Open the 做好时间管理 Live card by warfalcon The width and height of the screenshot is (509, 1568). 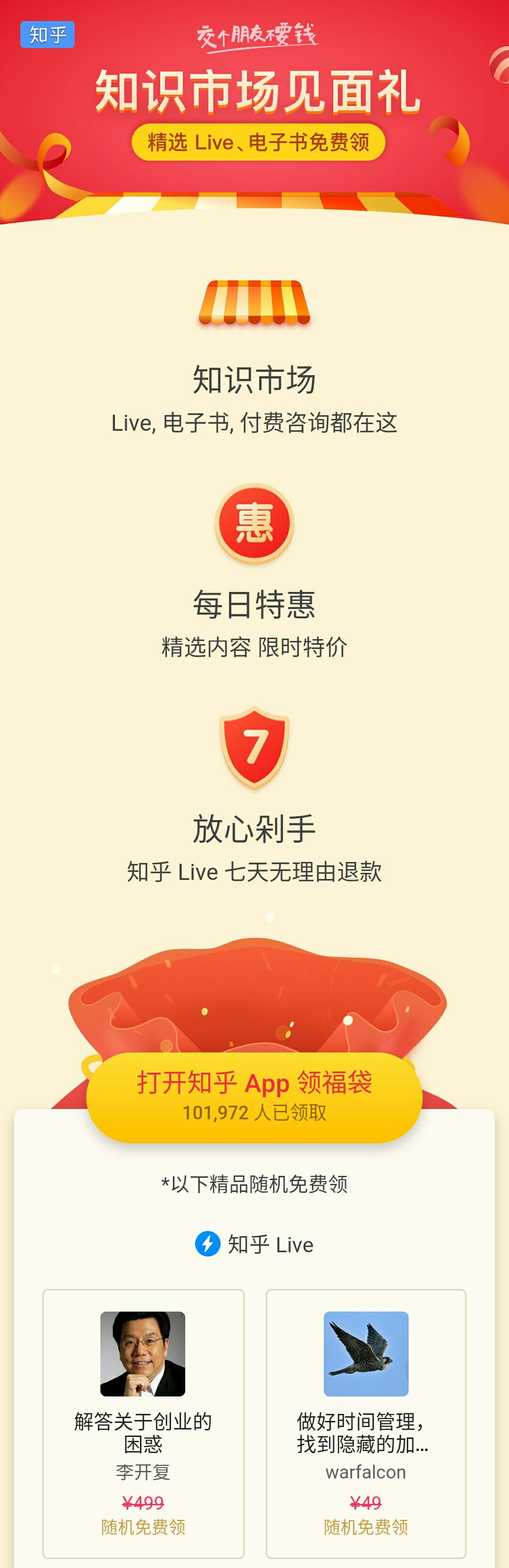pos(365,1422)
